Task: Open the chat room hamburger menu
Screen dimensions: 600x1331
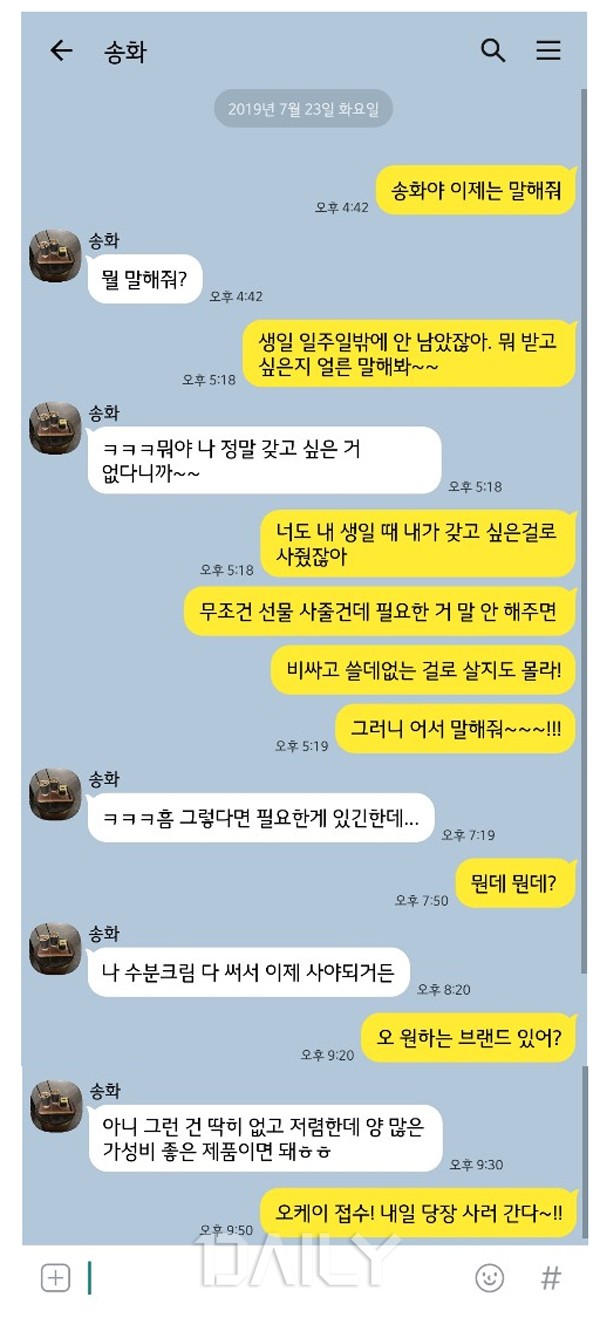Action: point(548,51)
